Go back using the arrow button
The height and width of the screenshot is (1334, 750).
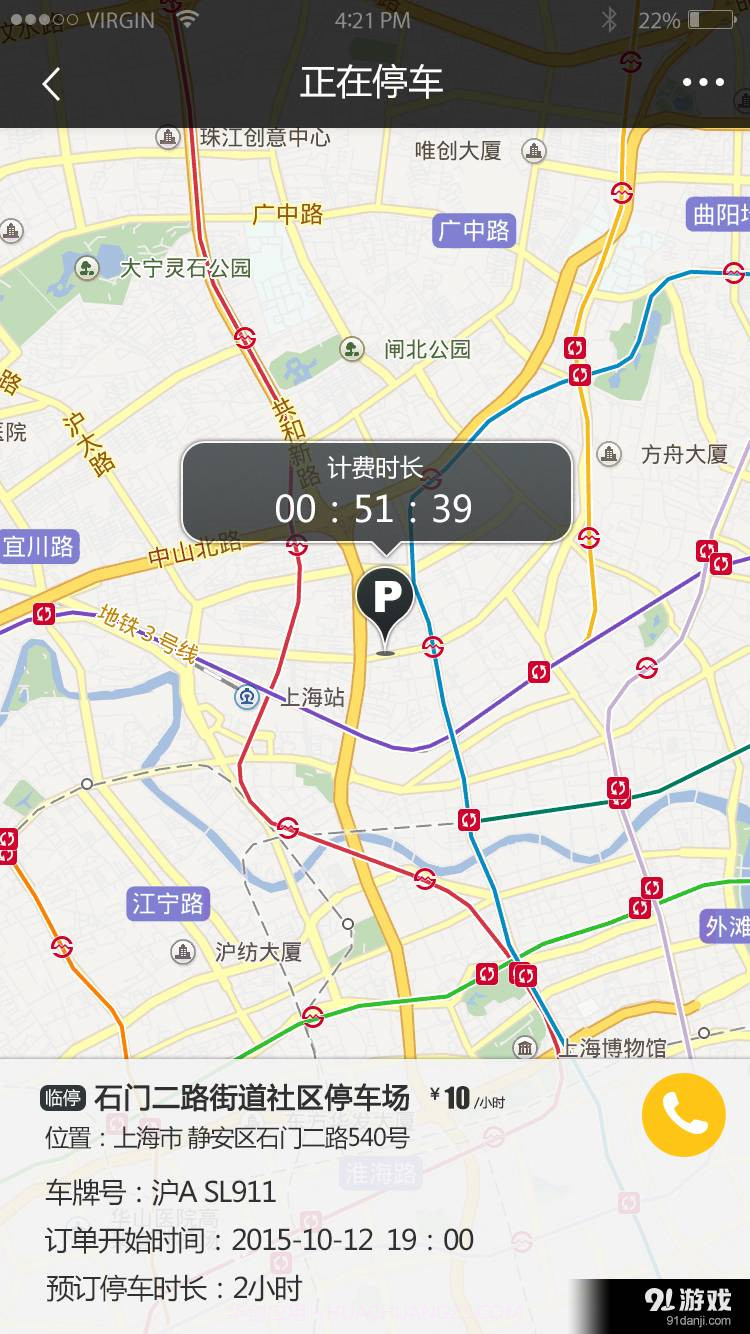52,83
